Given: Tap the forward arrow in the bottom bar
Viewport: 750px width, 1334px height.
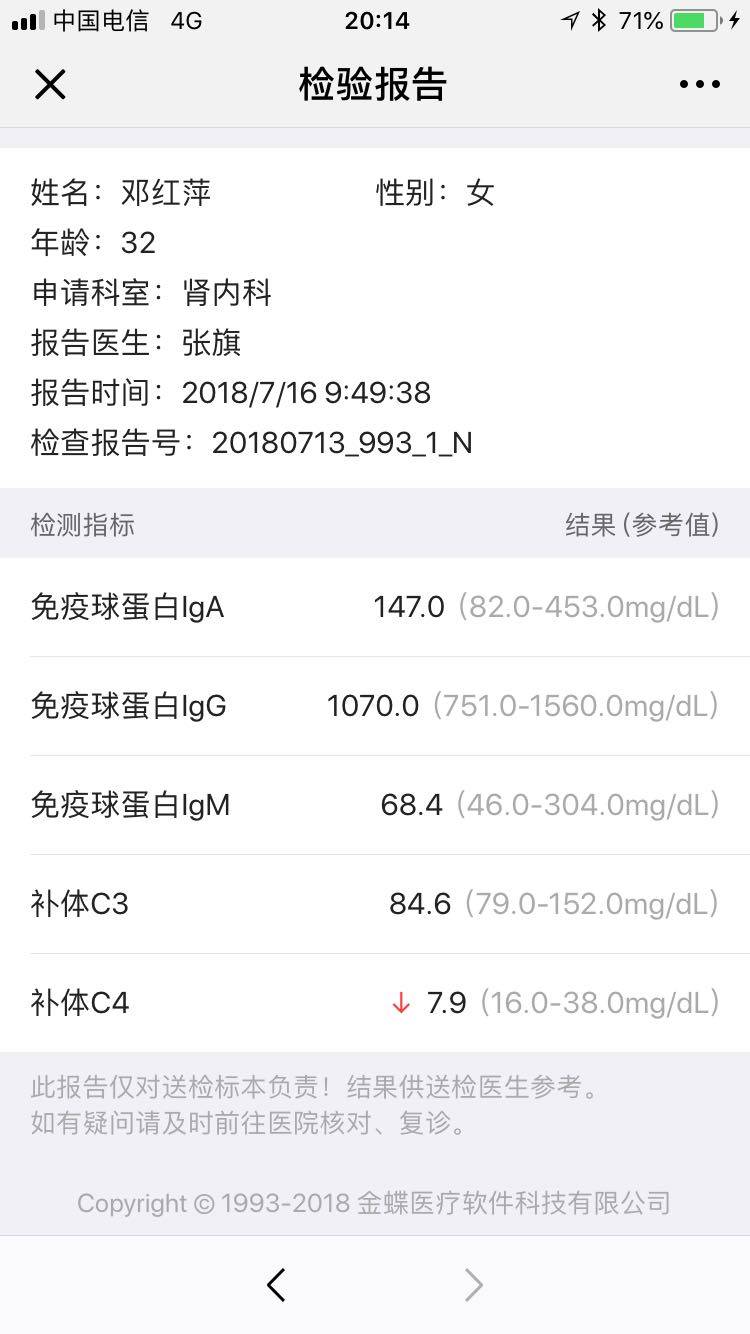Looking at the screenshot, I should pyautogui.click(x=474, y=1284).
